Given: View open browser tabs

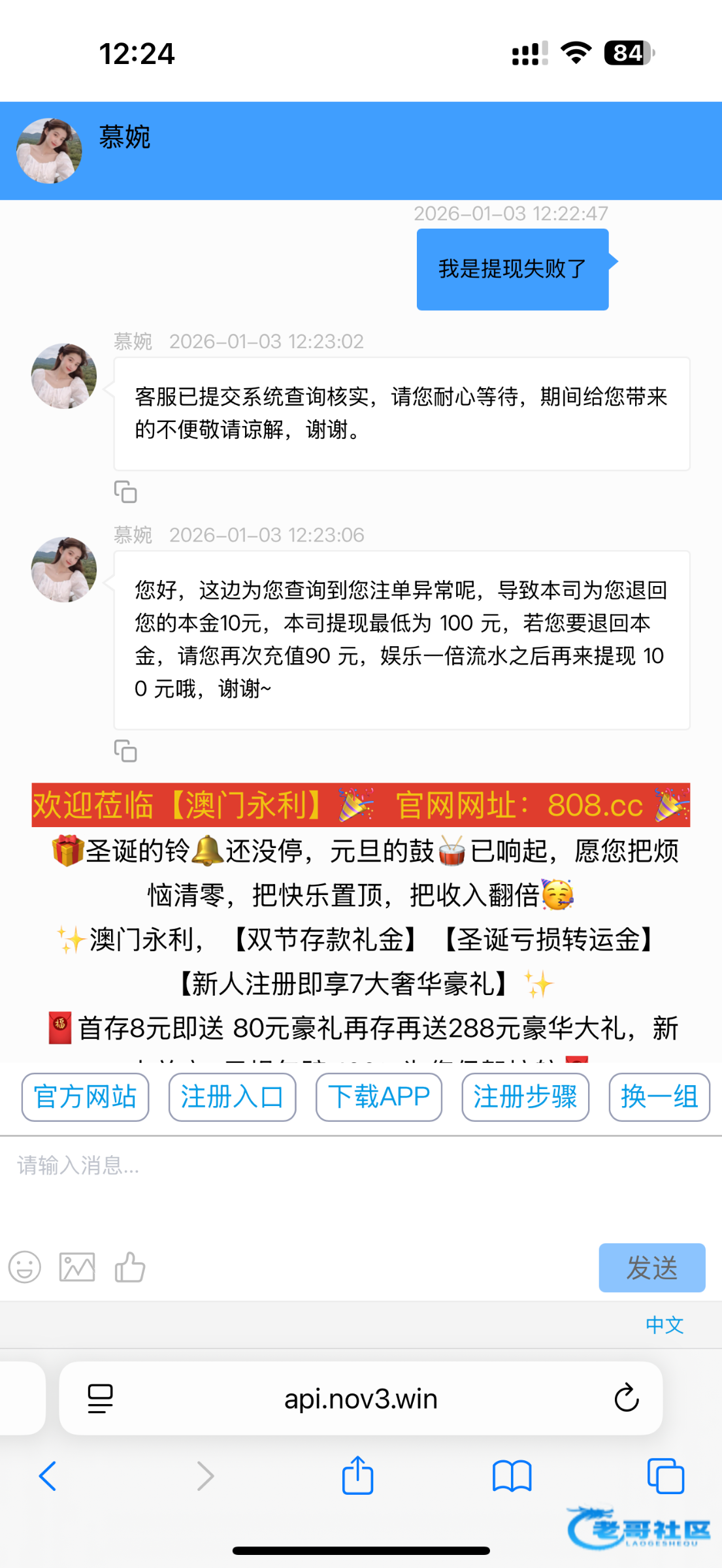Looking at the screenshot, I should coord(665,1476).
